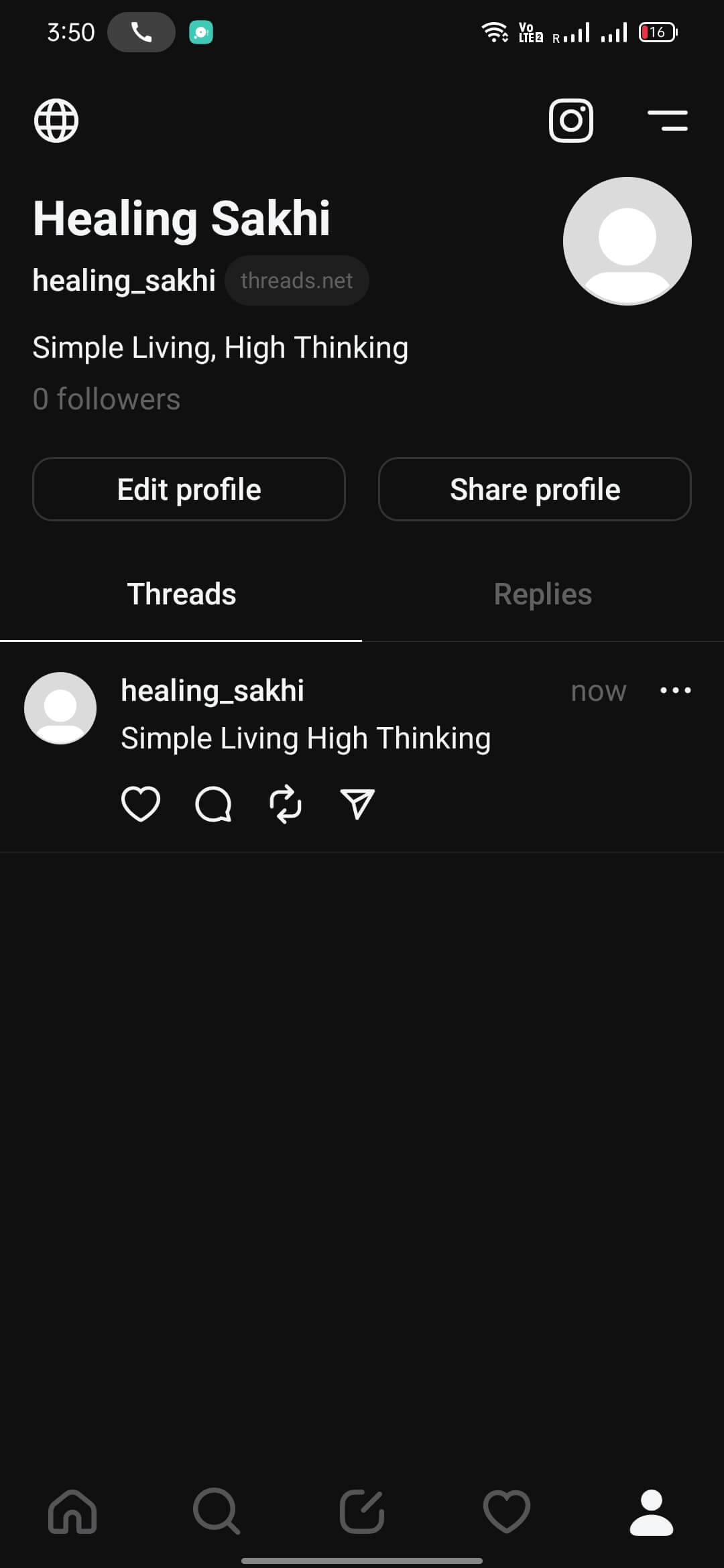Go to the Home feed tab
The width and height of the screenshot is (724, 1568).
[x=72, y=1512]
